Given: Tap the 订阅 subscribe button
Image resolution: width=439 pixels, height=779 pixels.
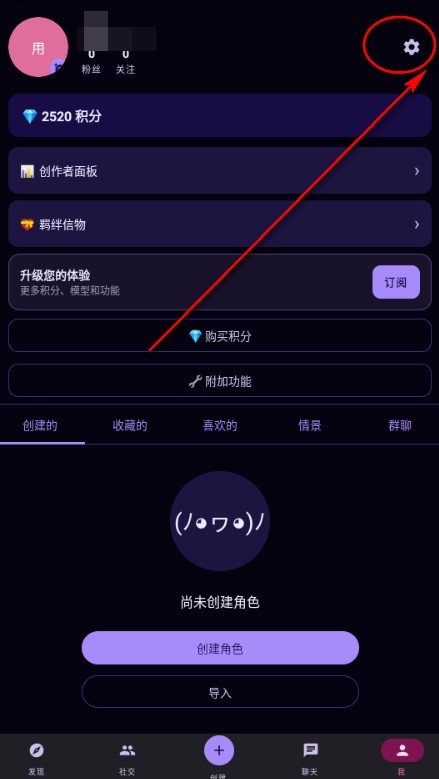Looking at the screenshot, I should [396, 282].
